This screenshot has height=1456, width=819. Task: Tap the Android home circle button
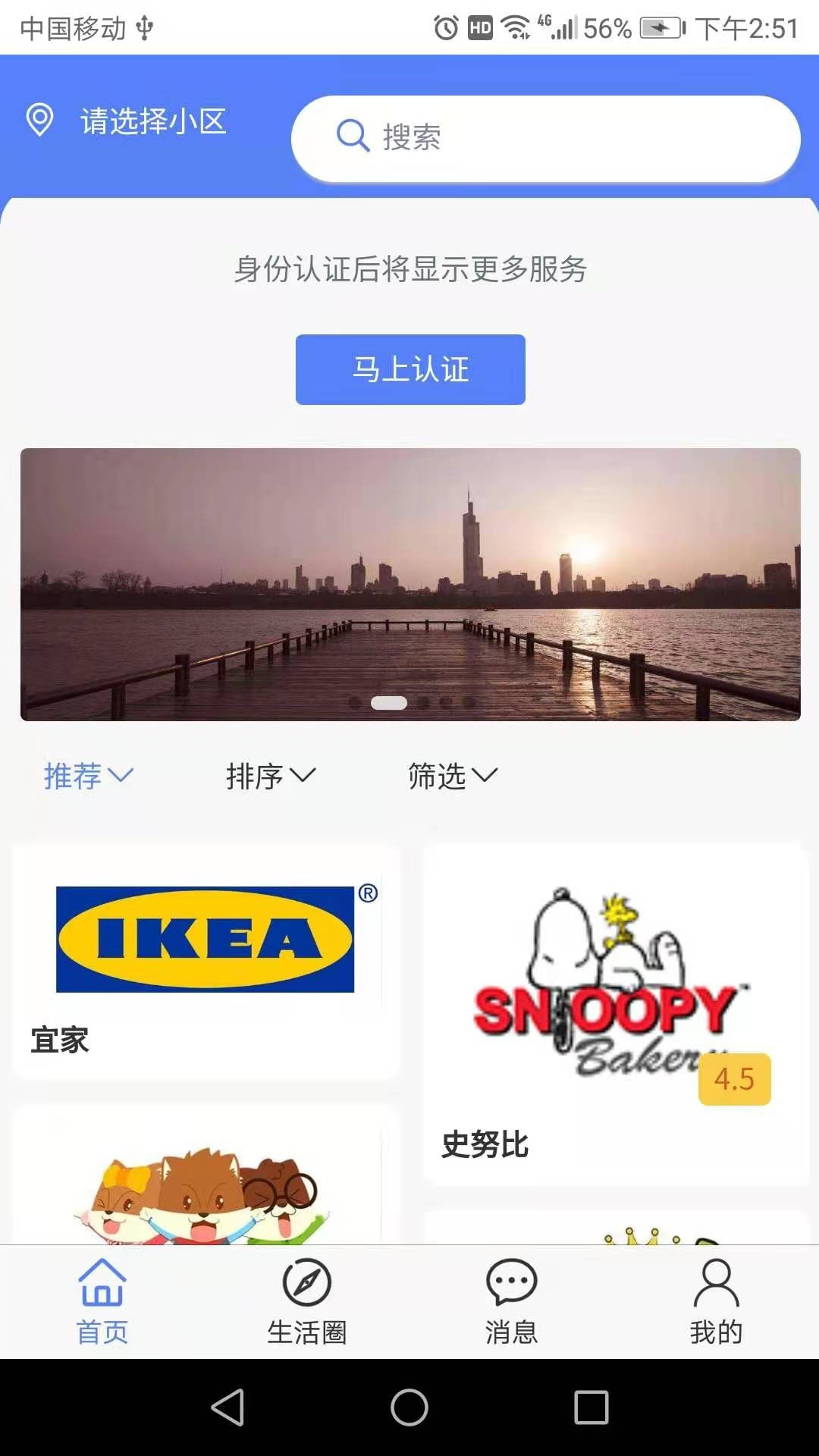(x=409, y=1409)
